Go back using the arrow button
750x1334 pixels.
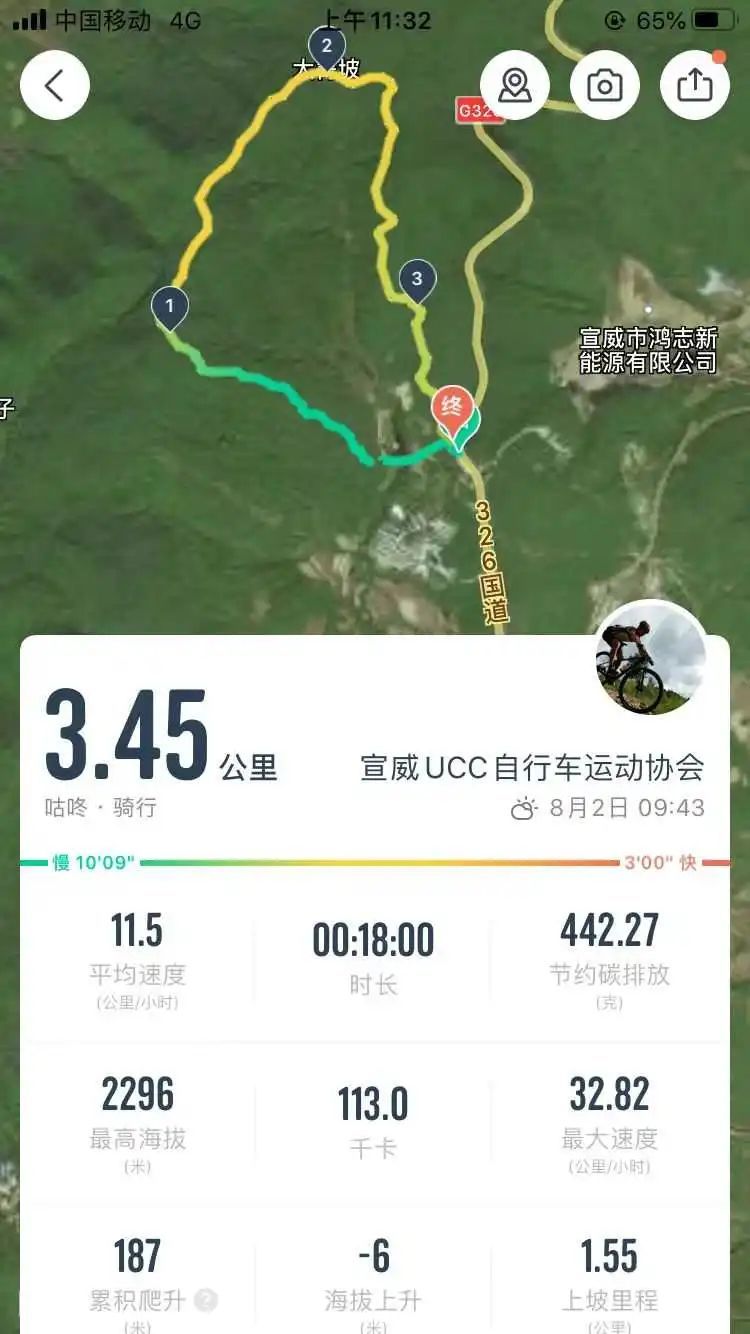(x=55, y=86)
